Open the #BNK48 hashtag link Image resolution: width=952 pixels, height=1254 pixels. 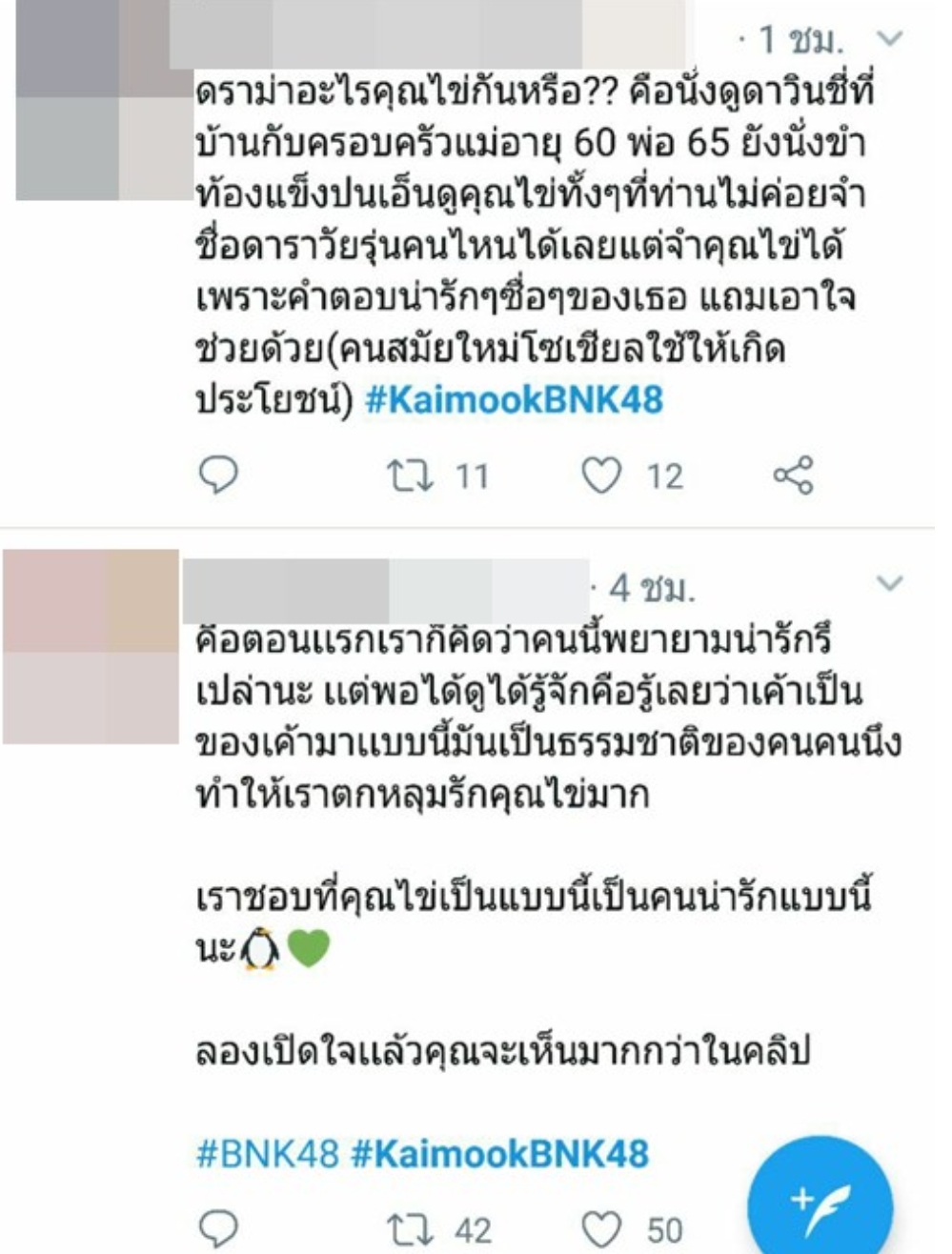pyautogui.click(x=267, y=1154)
